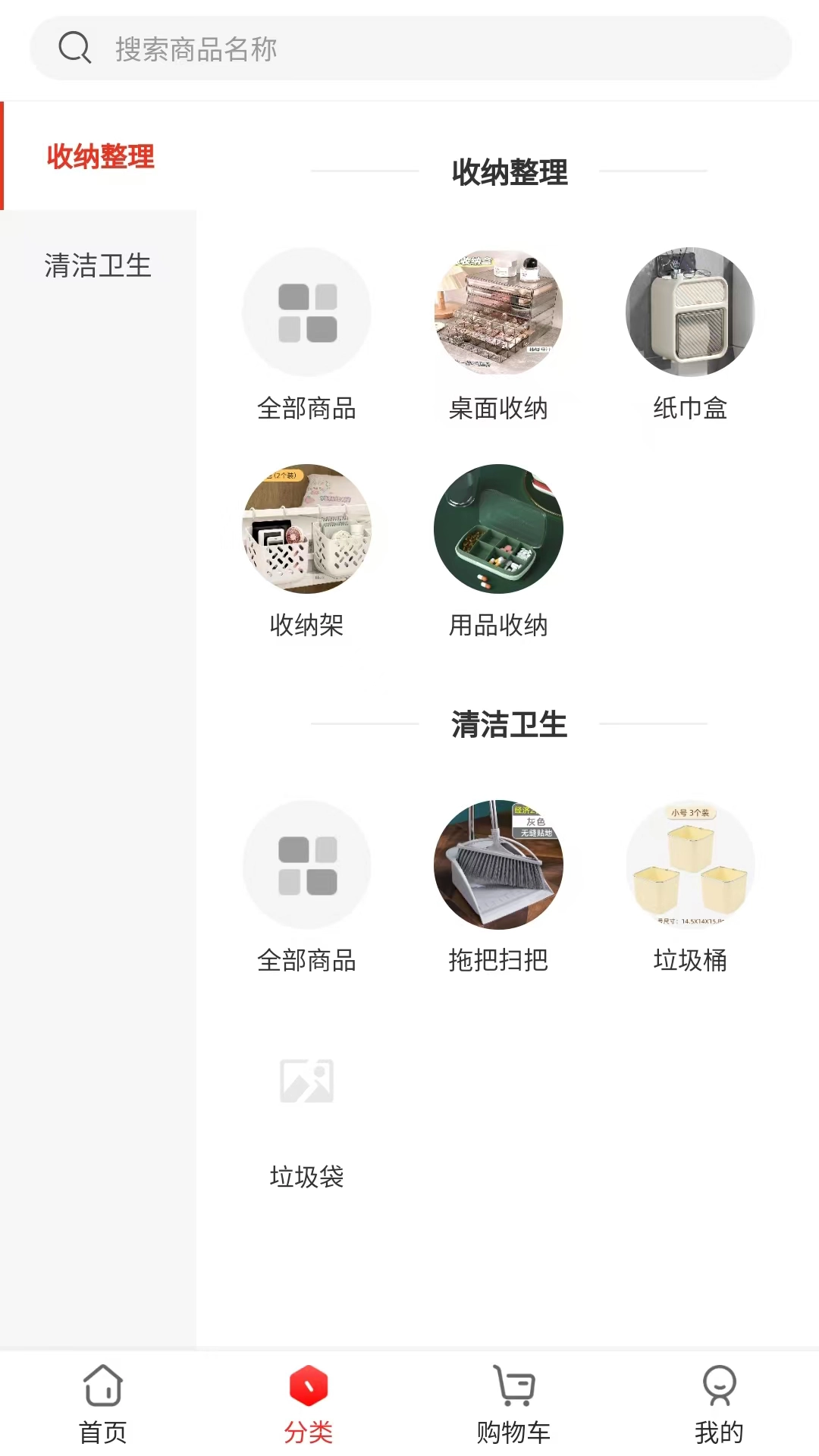Open 全部商品 grid icon under 清洁卫生

[x=307, y=865]
